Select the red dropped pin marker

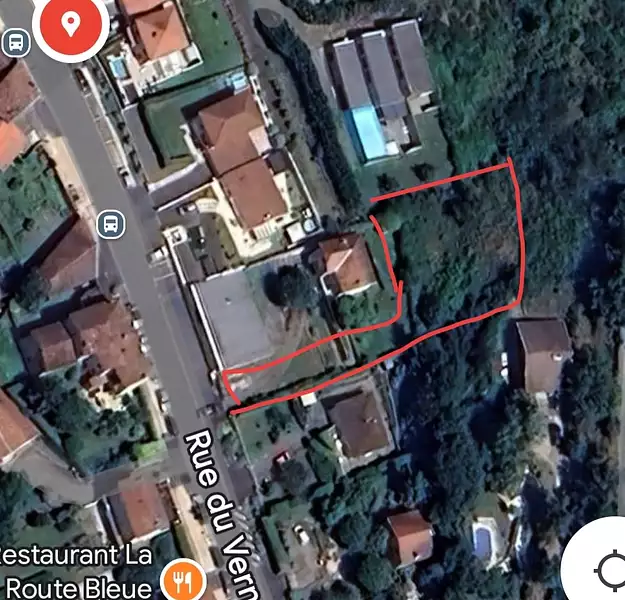[x=70, y=25]
